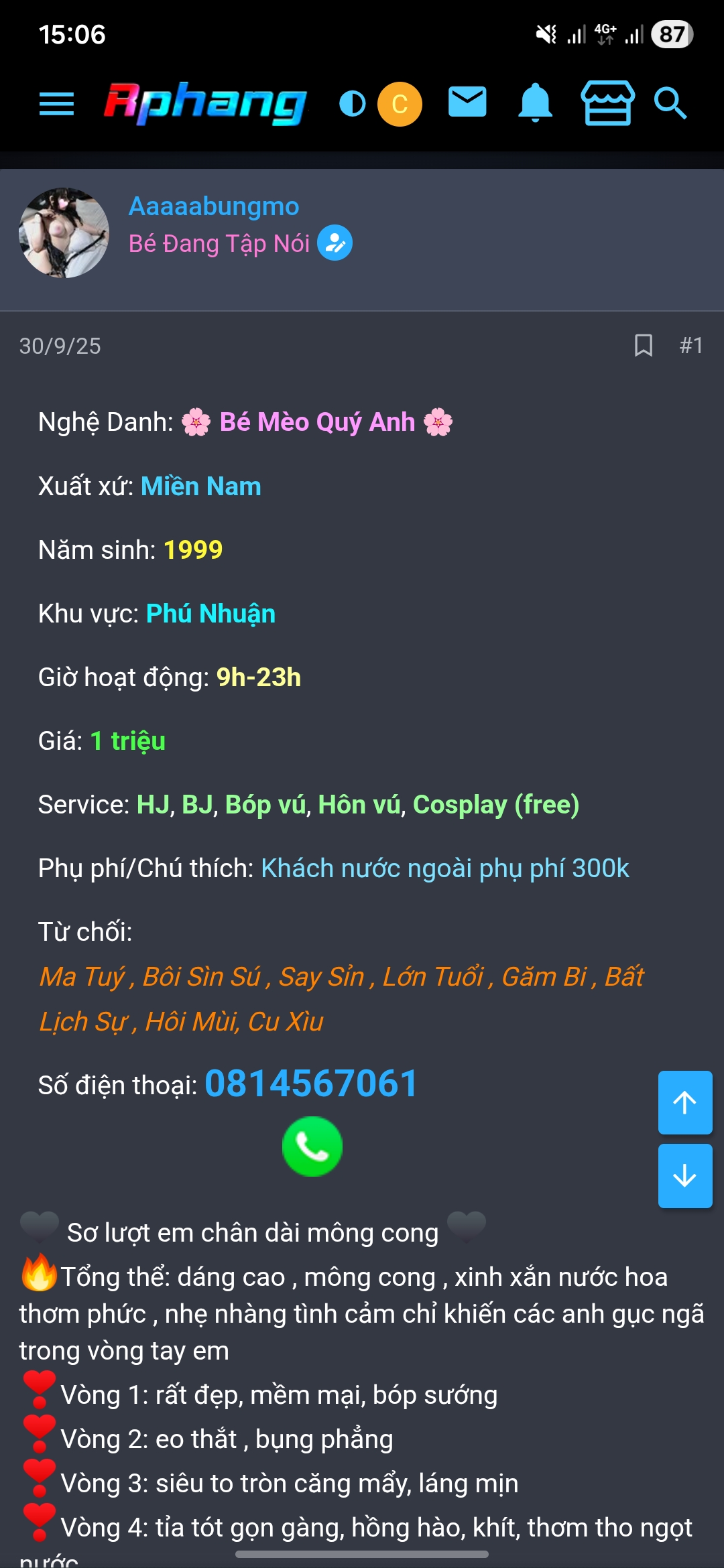Open the hamburger navigation menu
The width and height of the screenshot is (724, 1568).
[56, 104]
